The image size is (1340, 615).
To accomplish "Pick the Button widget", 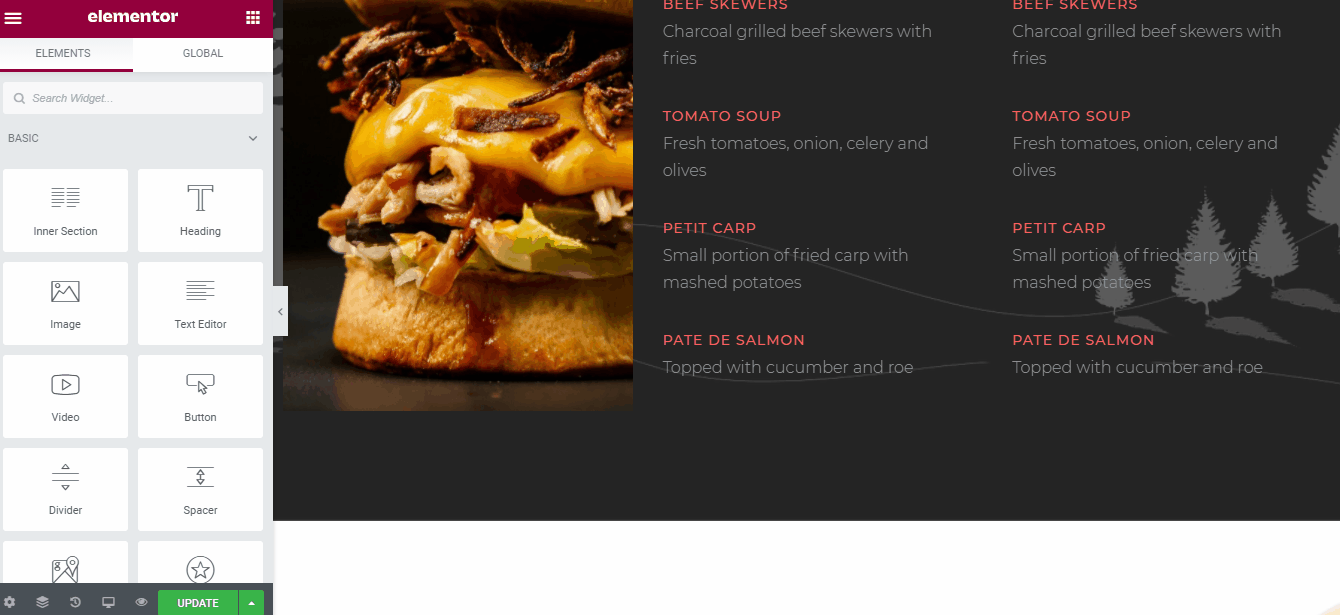I will coord(200,396).
